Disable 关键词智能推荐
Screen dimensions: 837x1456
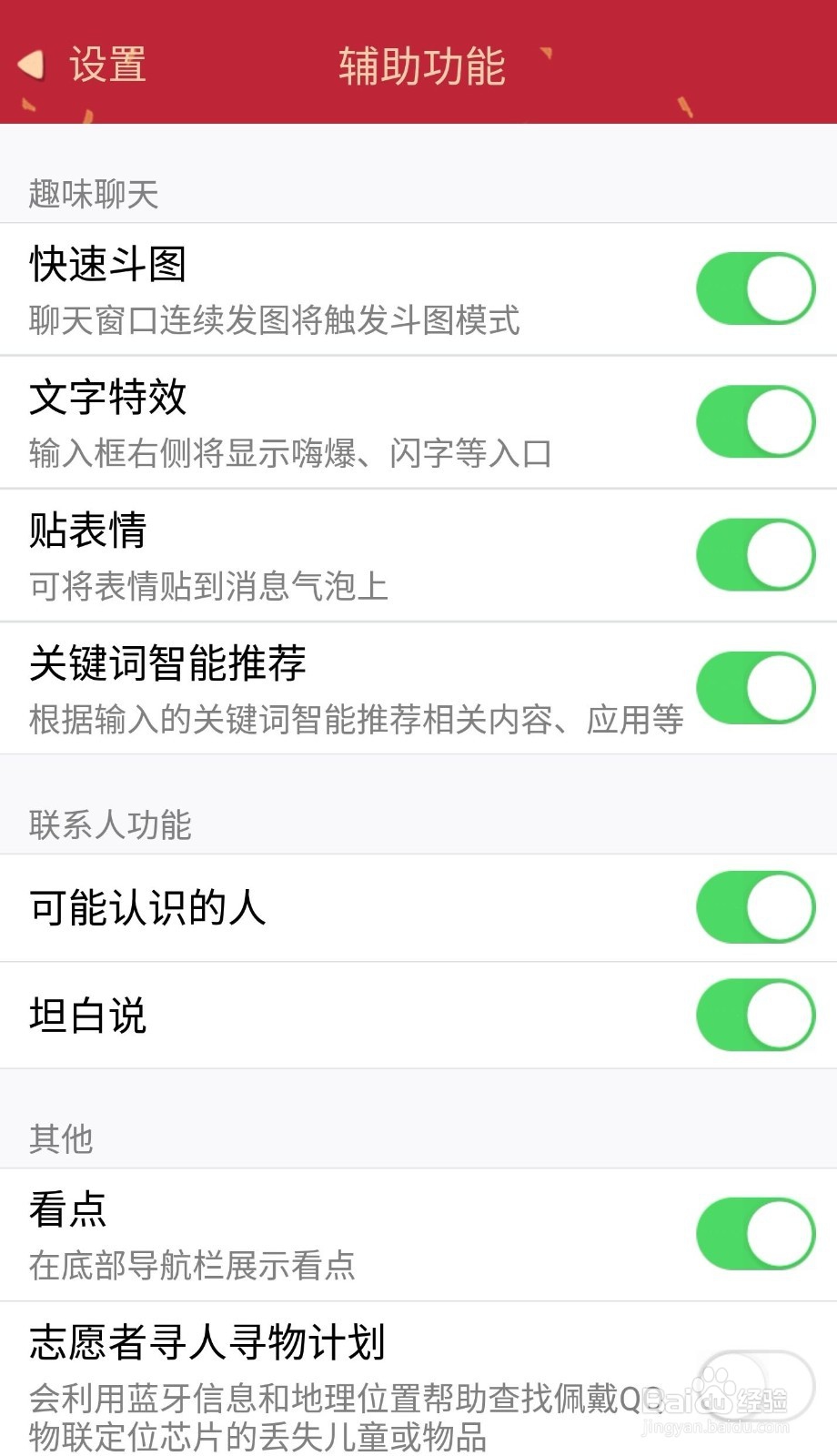[755, 688]
